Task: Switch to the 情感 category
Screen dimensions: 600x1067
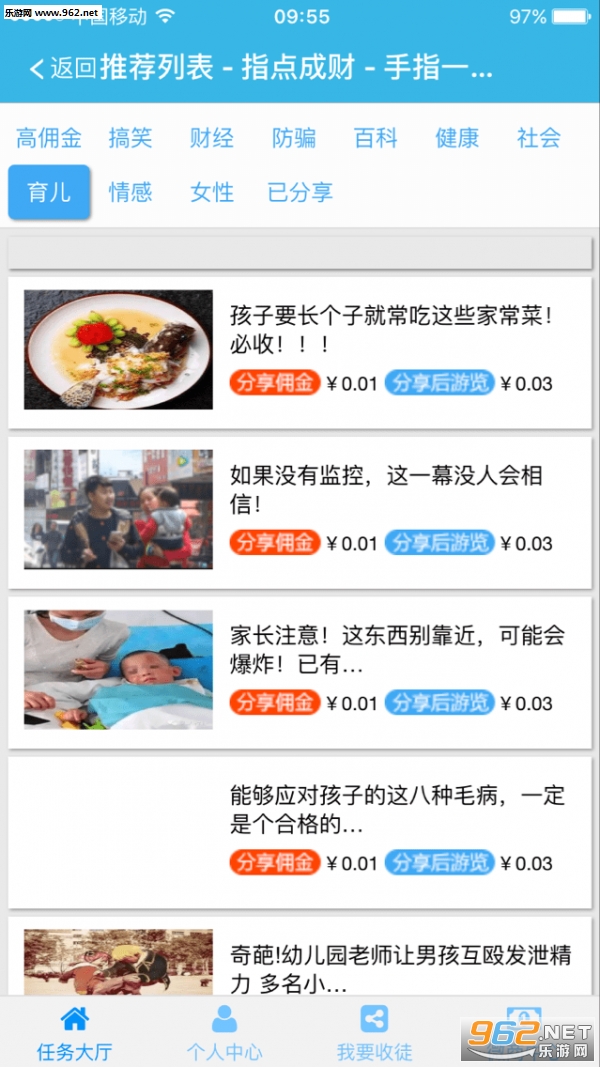Action: coord(130,192)
